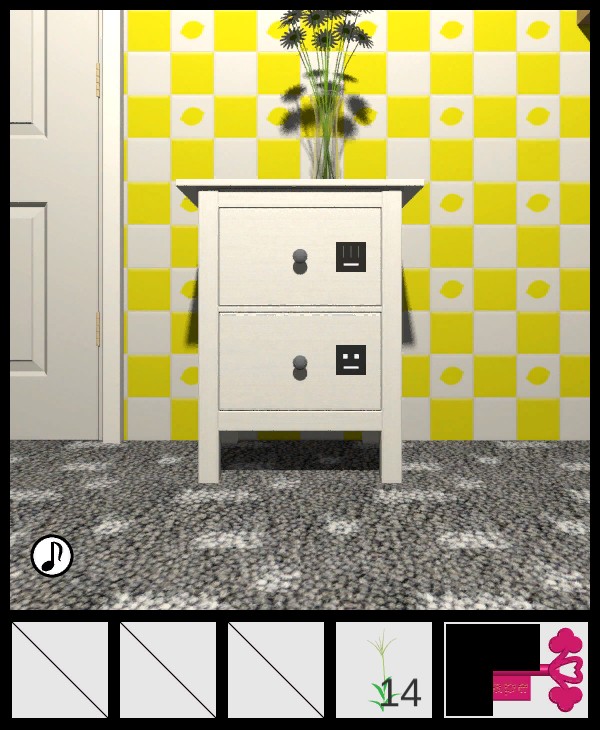
Task: Examine the flower vase on the nightstand
Action: coord(323,120)
